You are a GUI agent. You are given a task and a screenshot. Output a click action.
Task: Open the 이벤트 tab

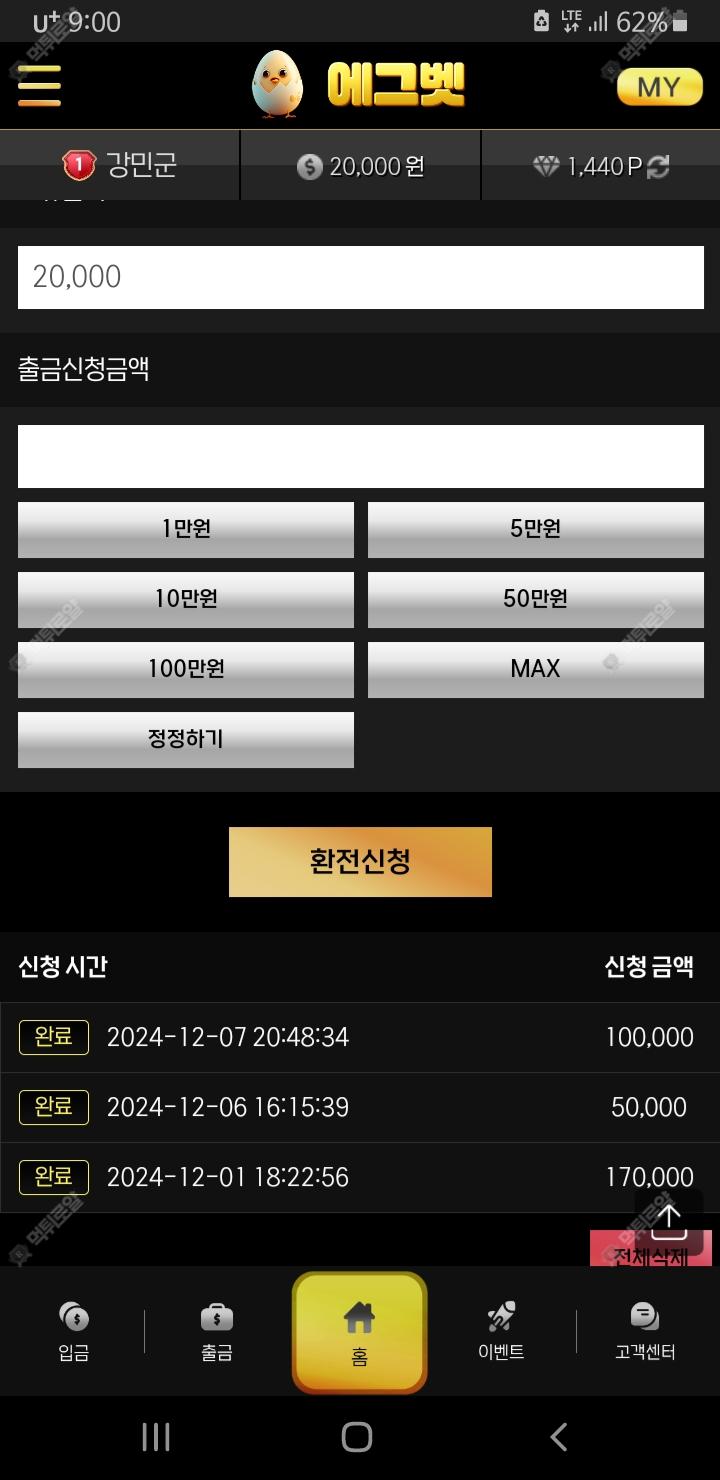click(x=501, y=1332)
